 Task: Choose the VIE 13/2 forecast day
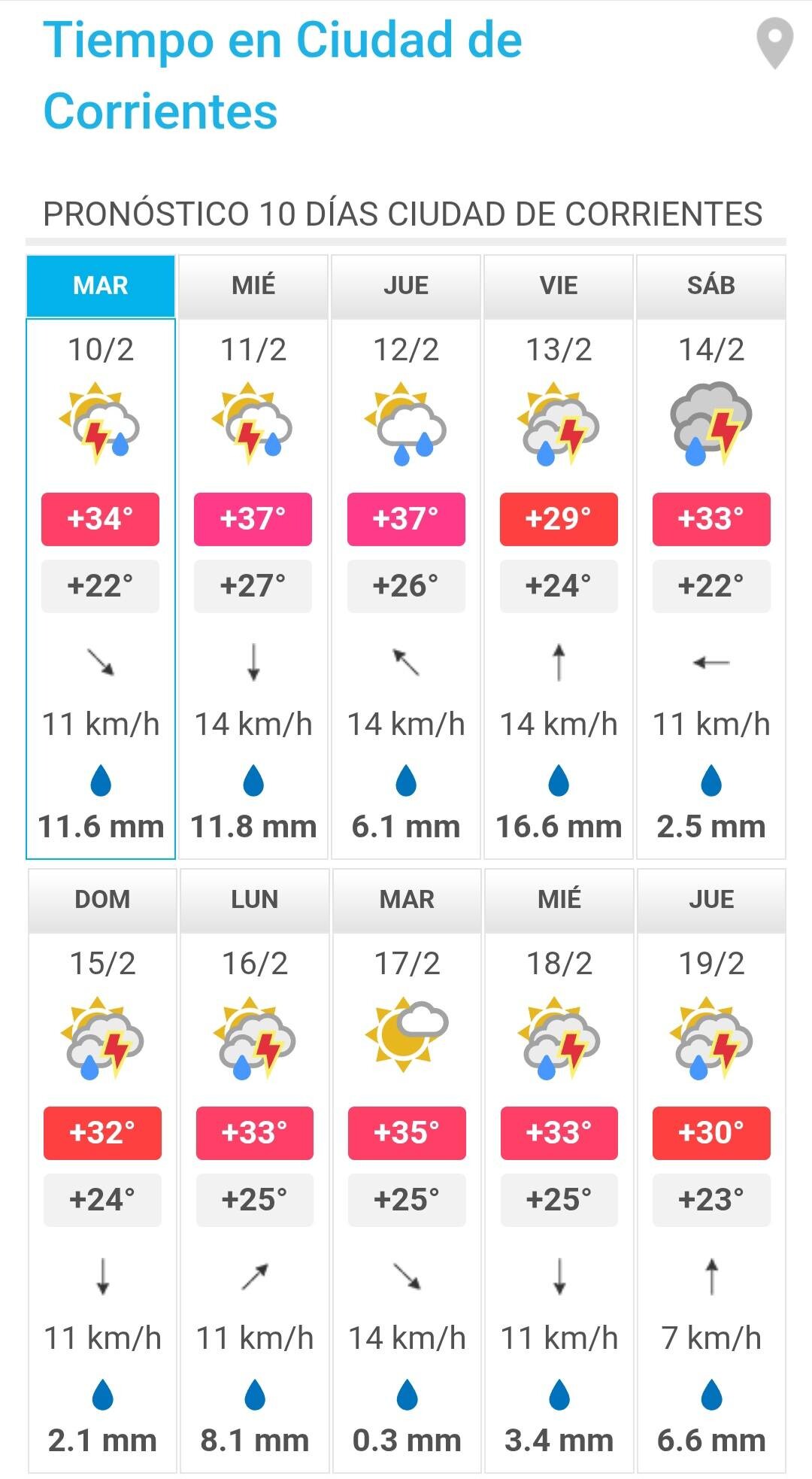tap(559, 557)
